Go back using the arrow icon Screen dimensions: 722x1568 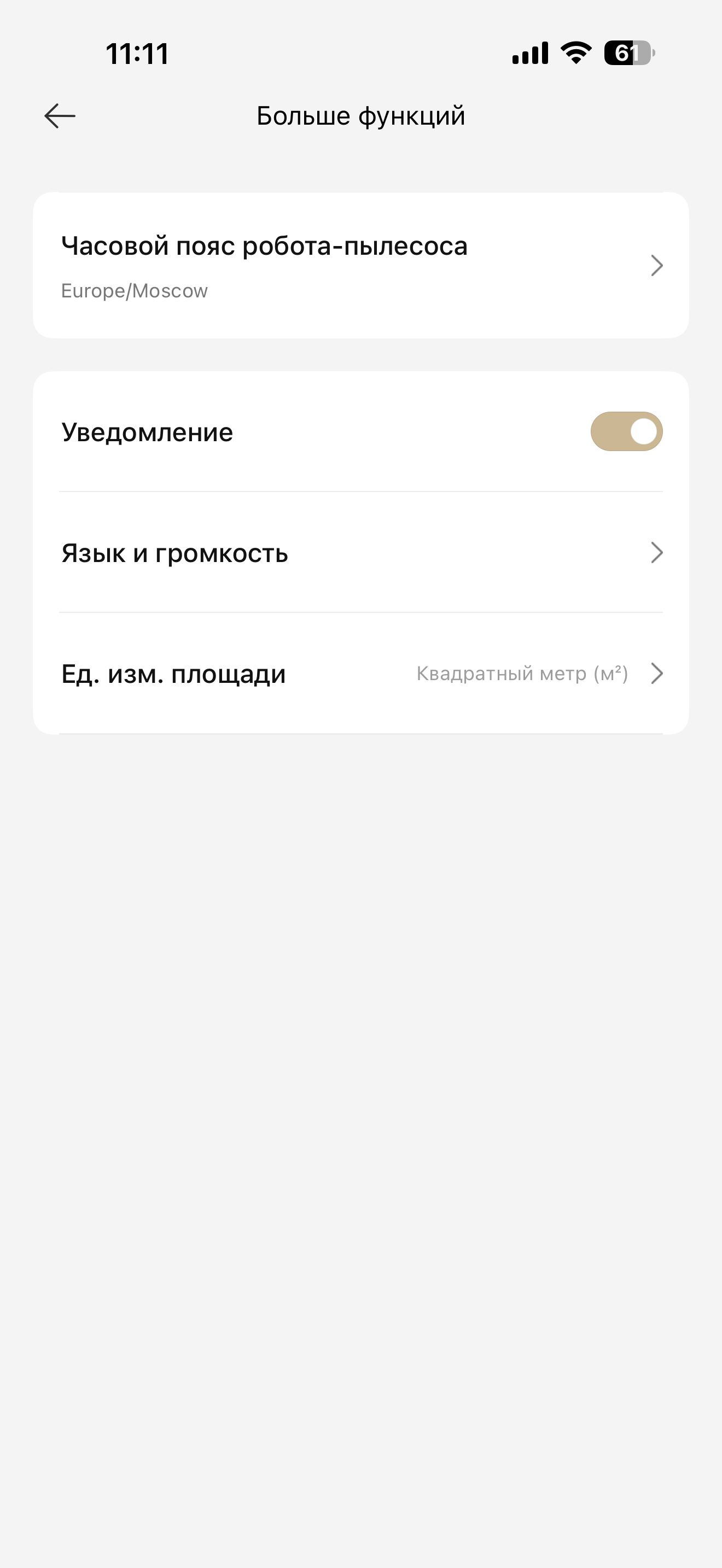coord(60,116)
